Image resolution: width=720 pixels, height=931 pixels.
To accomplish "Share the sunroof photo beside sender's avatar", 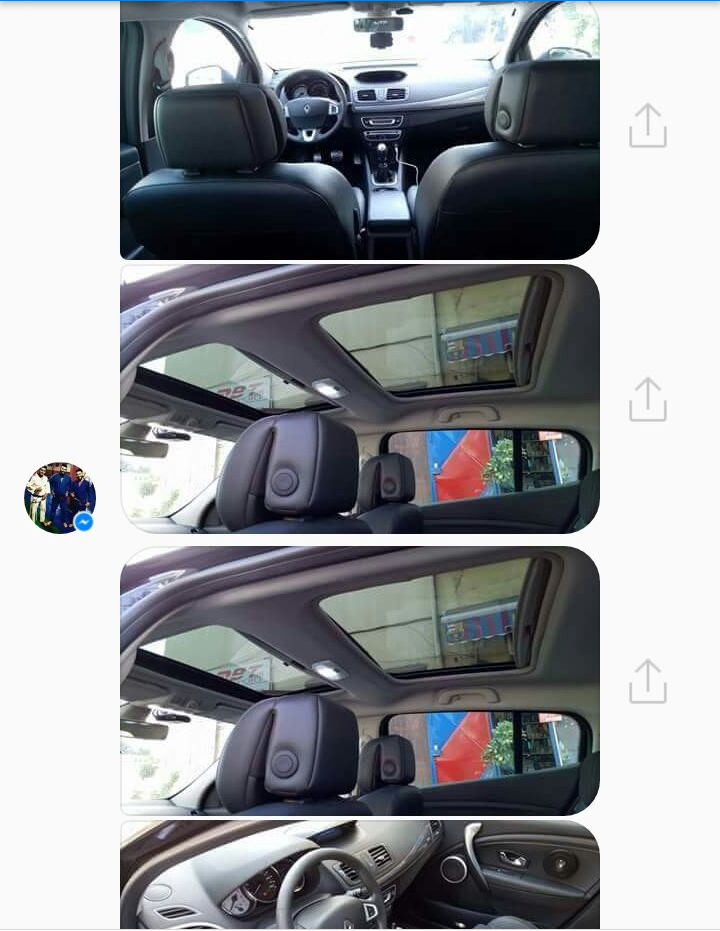I will tap(647, 399).
